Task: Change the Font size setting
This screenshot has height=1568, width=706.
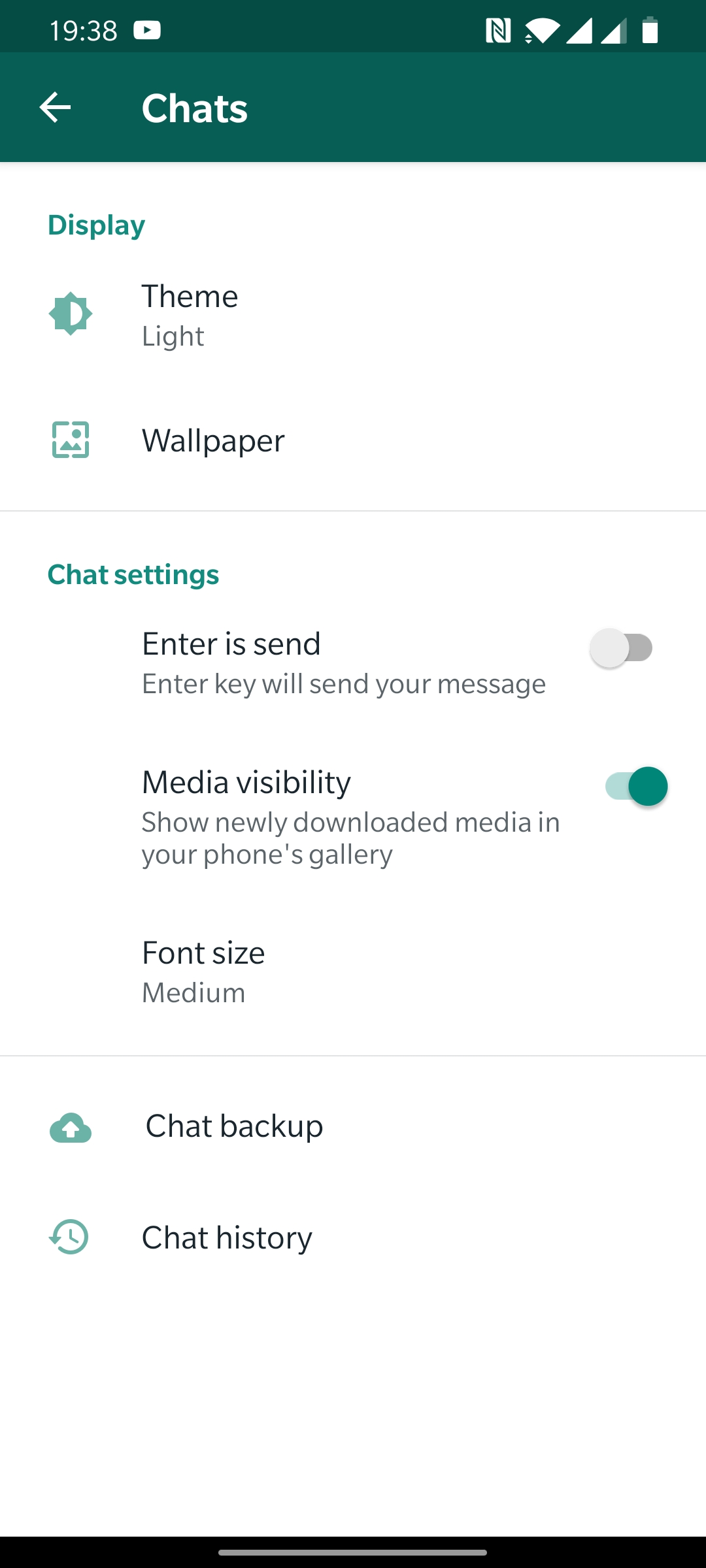Action: [x=353, y=972]
